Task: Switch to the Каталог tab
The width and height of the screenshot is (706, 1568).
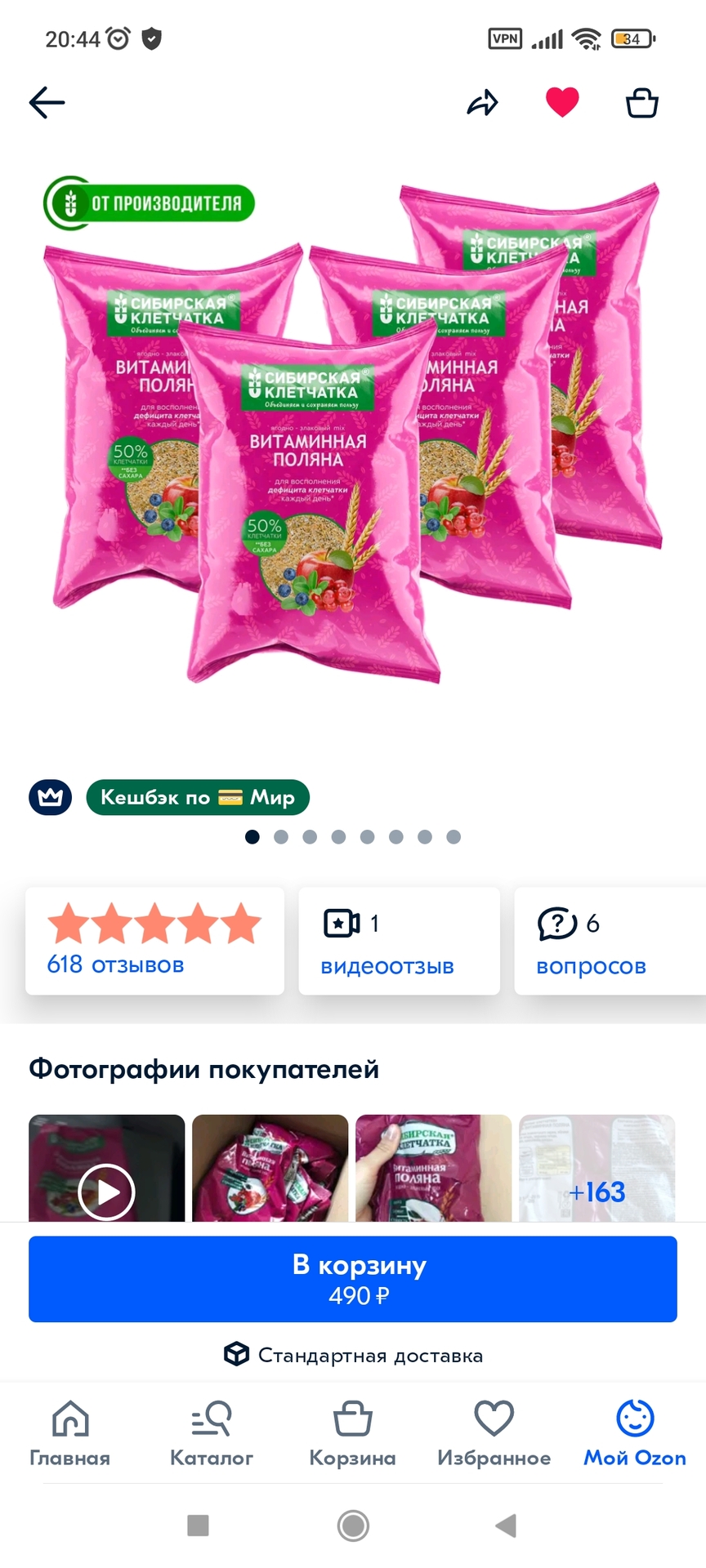Action: pos(212,1433)
